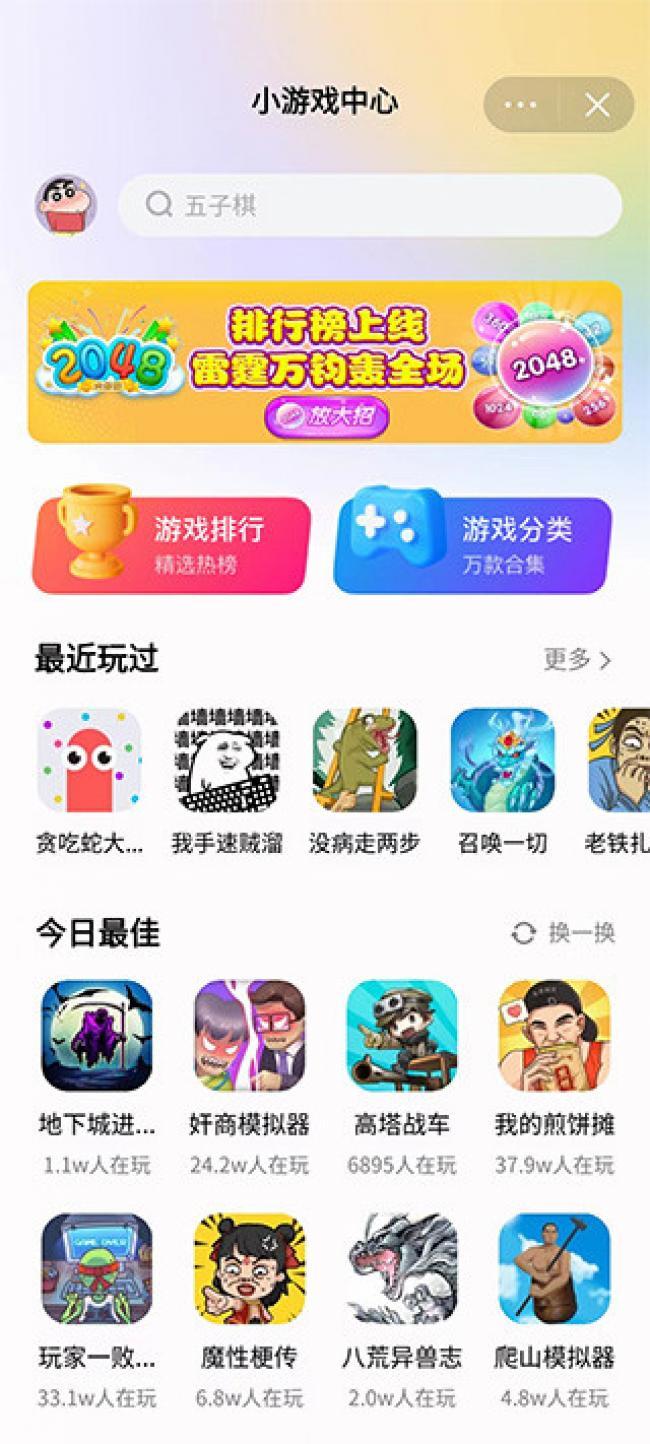Screen dimensions: 650x1444
Task: Close the mini game center
Action: coord(597,105)
